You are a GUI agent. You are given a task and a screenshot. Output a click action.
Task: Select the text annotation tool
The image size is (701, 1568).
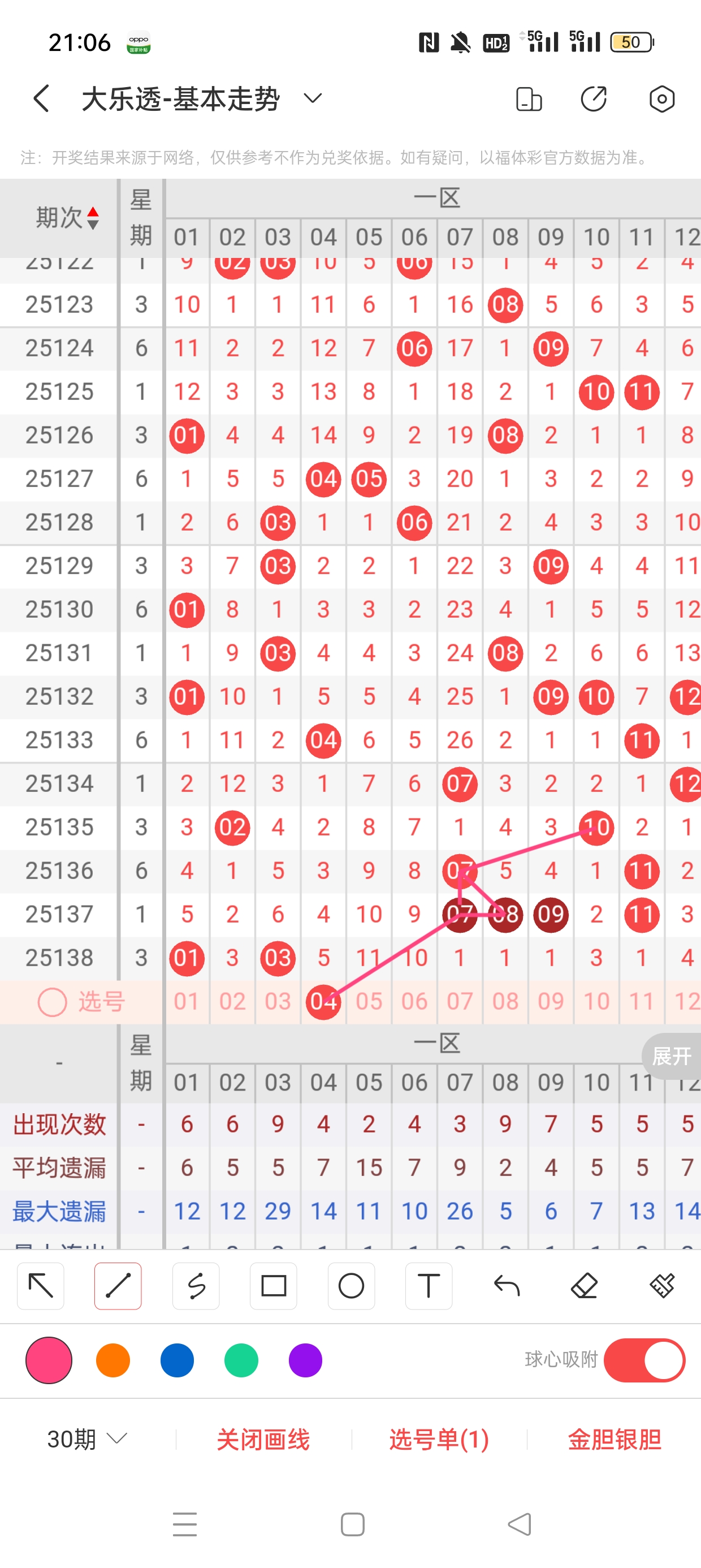(x=429, y=1286)
